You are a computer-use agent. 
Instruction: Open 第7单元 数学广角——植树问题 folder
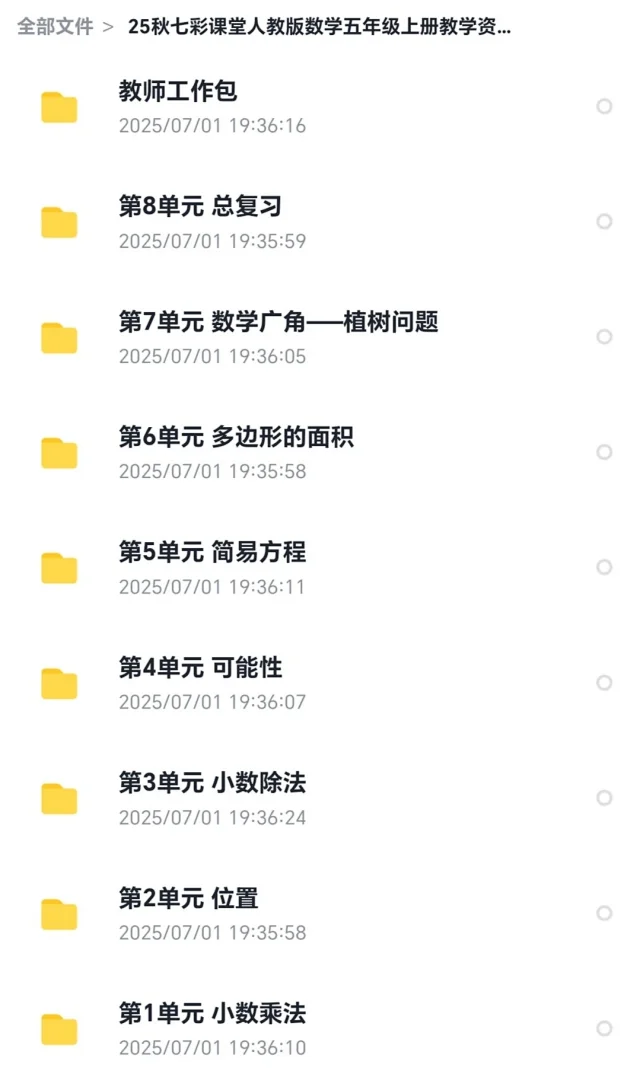tap(320, 337)
